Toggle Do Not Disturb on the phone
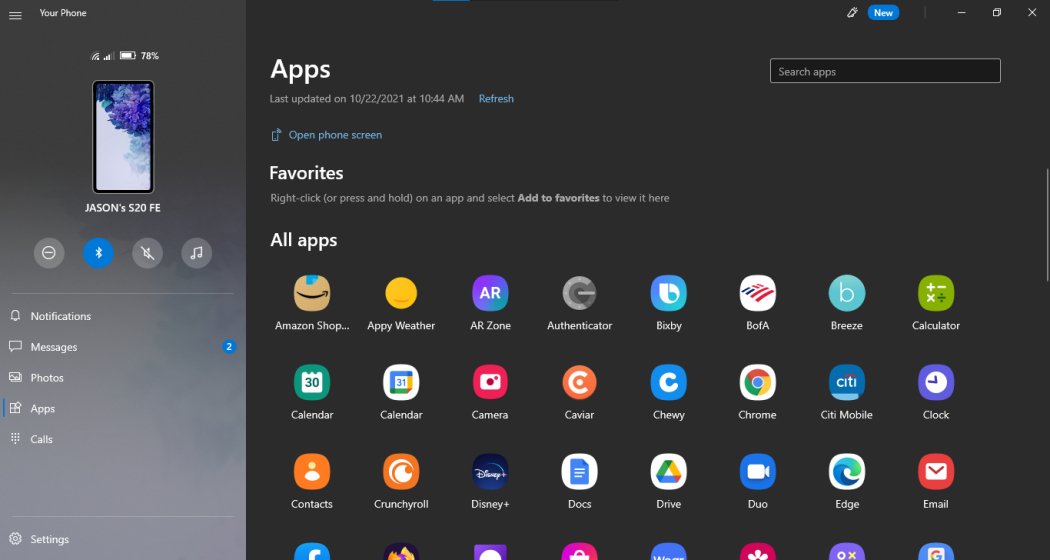 click(49, 252)
